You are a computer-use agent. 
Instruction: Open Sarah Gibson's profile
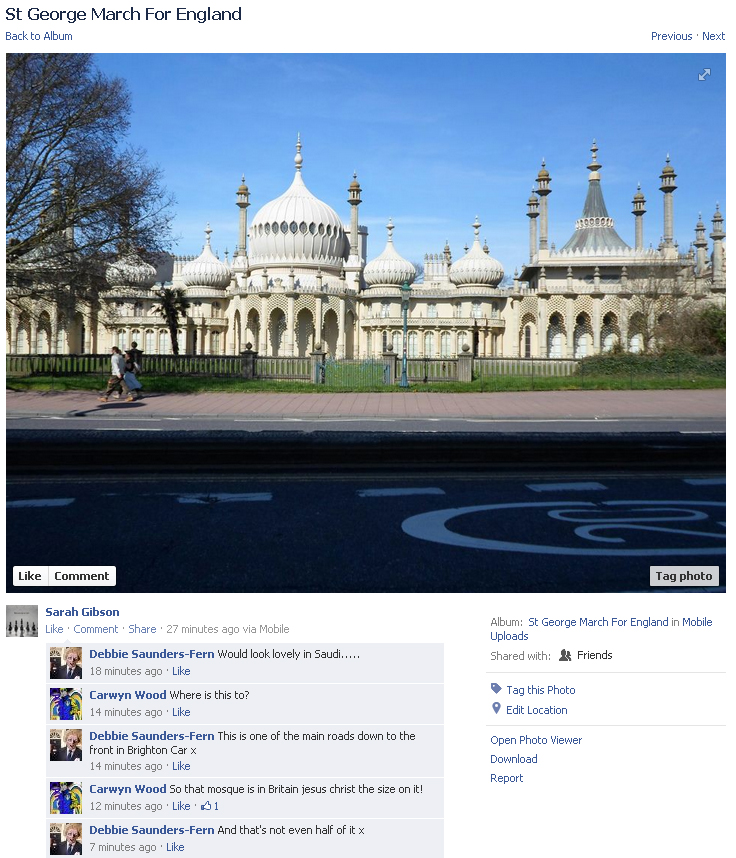(82, 612)
